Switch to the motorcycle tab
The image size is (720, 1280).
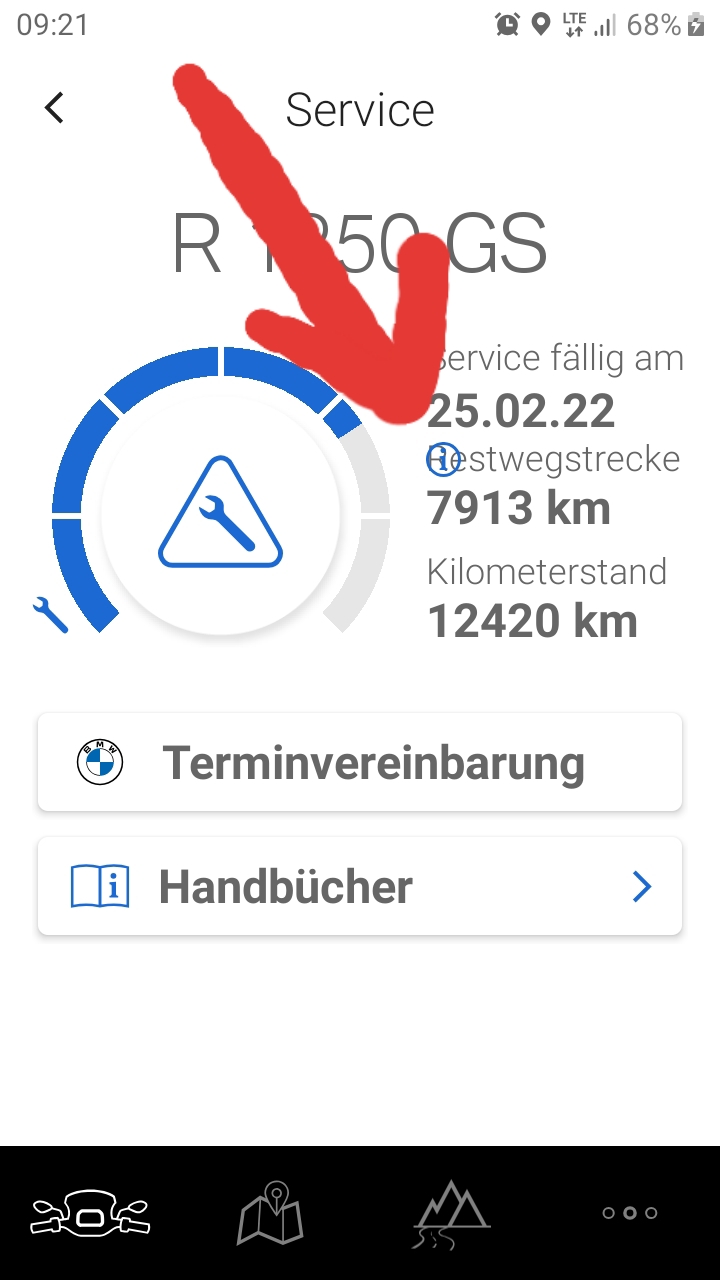tap(89, 1213)
